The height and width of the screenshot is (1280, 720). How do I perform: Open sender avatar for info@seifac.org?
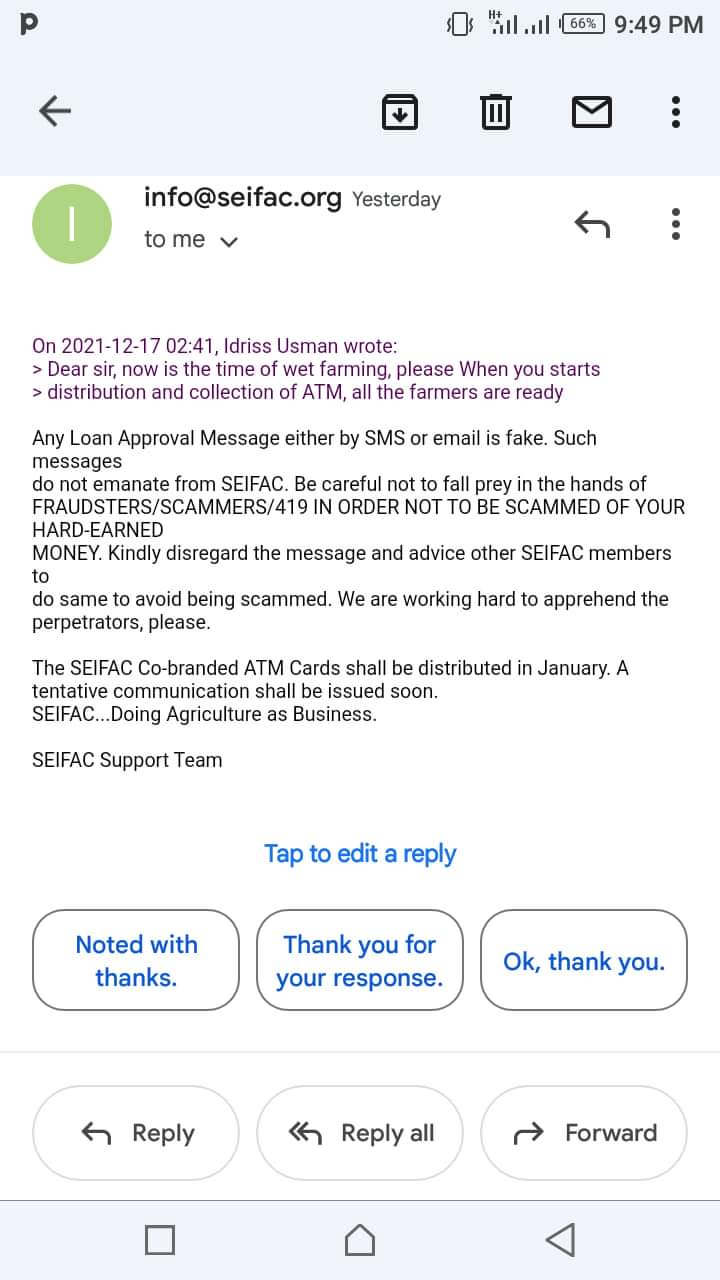(x=71, y=224)
